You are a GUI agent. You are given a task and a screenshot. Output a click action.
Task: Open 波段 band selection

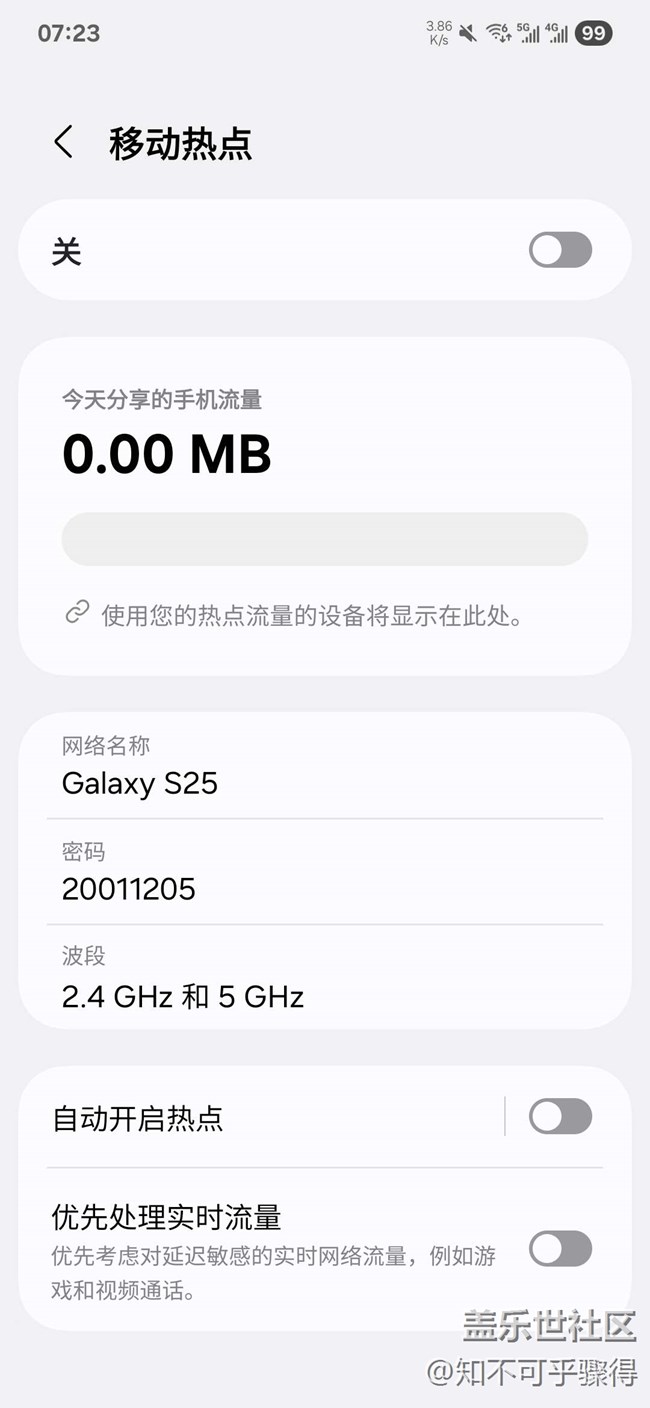tap(324, 978)
